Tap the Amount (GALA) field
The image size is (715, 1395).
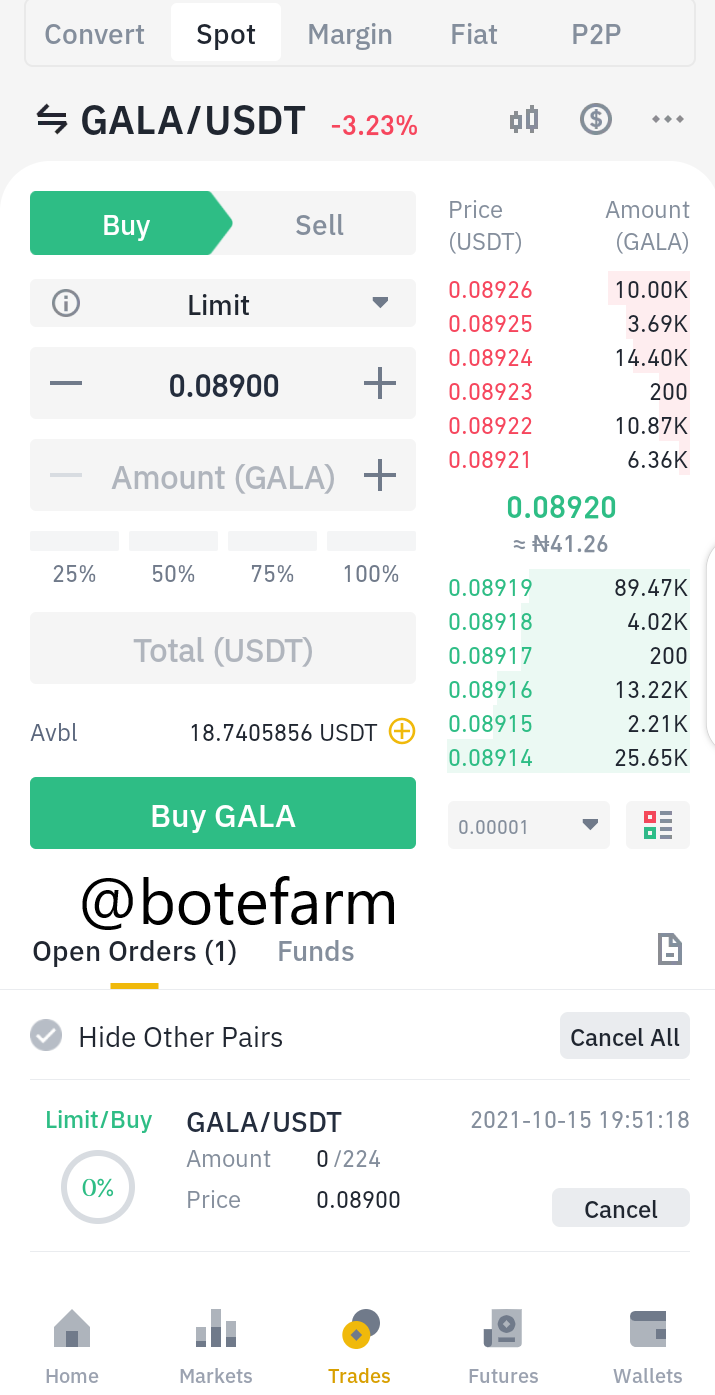223,476
